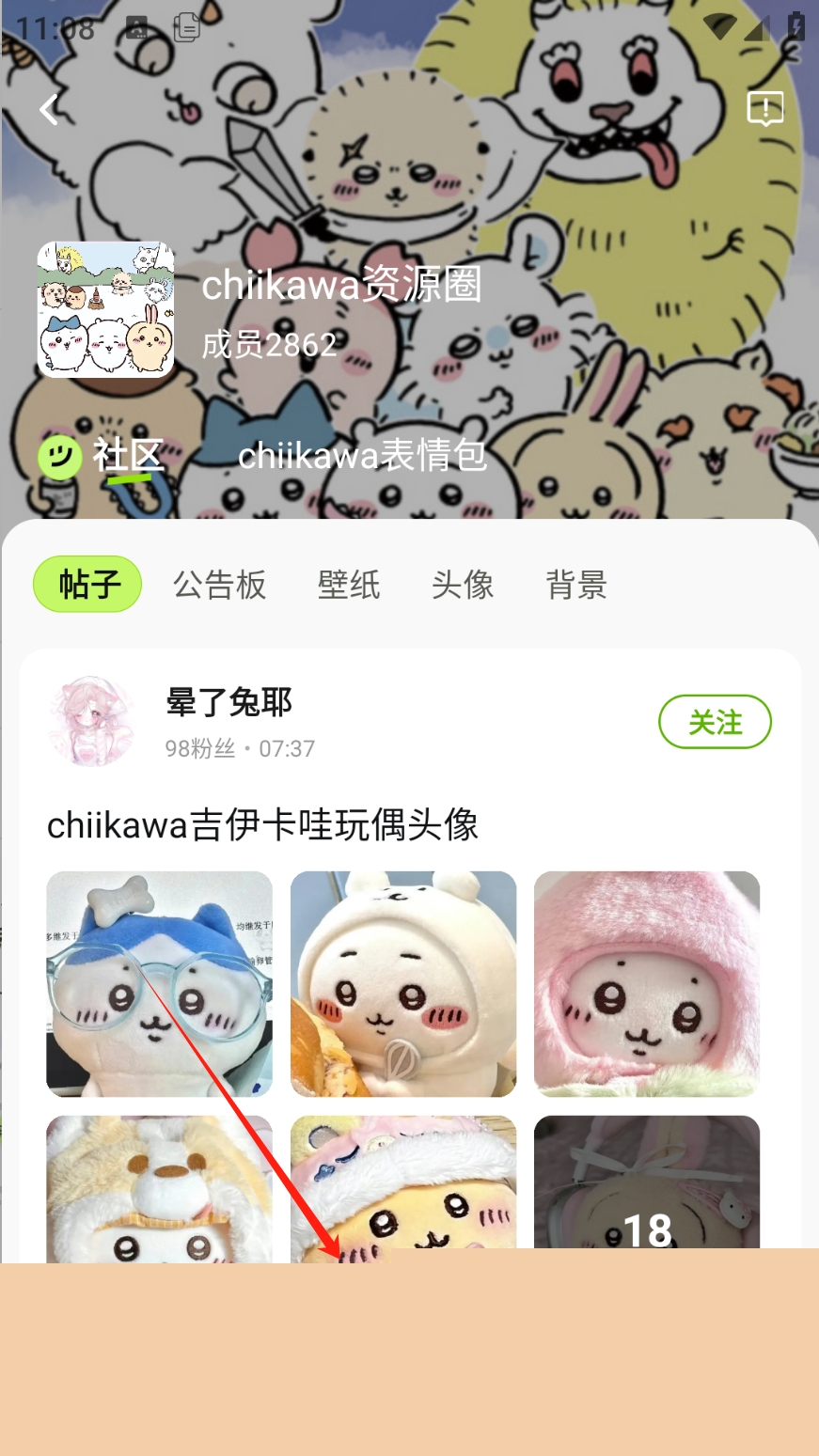Open 晕了兔耶's profile avatar
Screen dimensions: 819x1456
tap(92, 721)
